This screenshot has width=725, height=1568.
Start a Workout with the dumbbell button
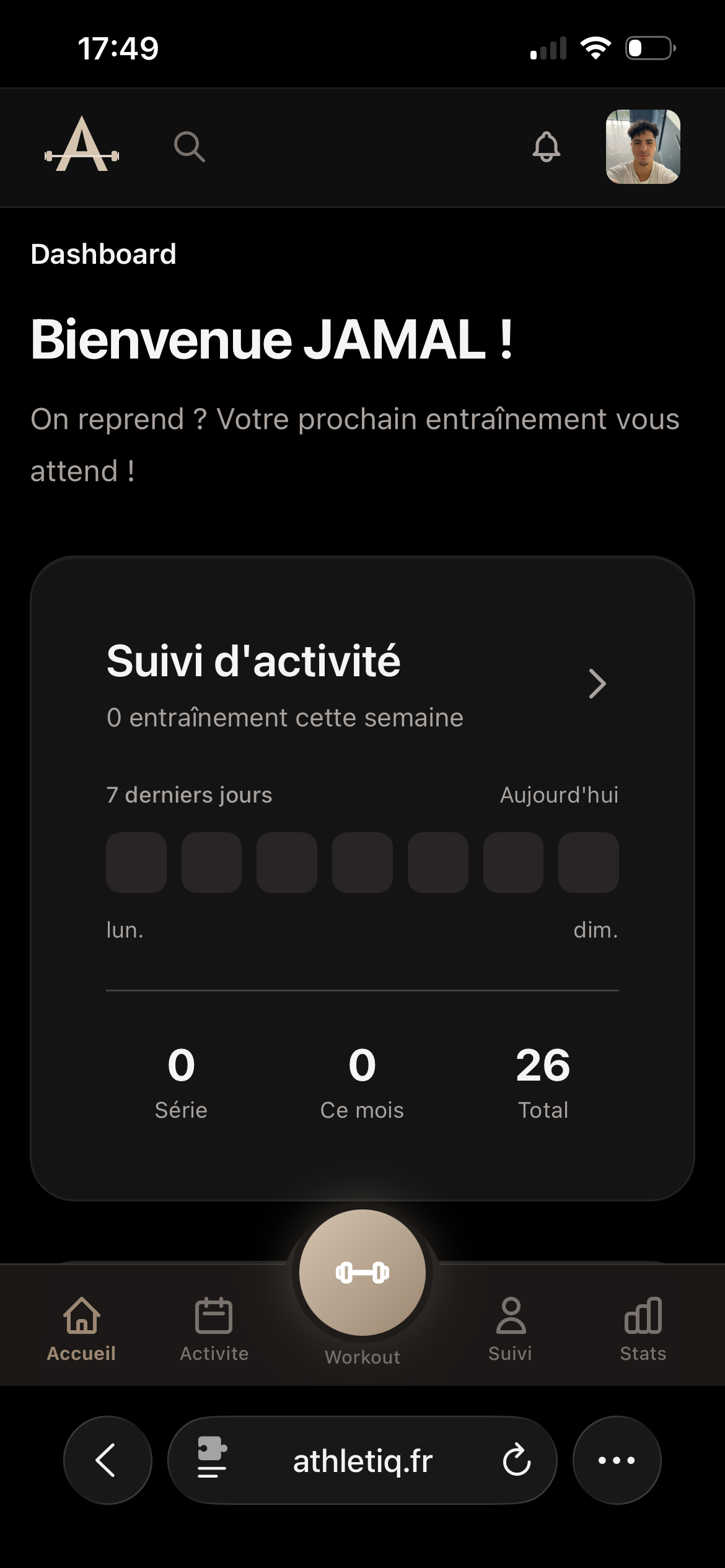point(362,1273)
